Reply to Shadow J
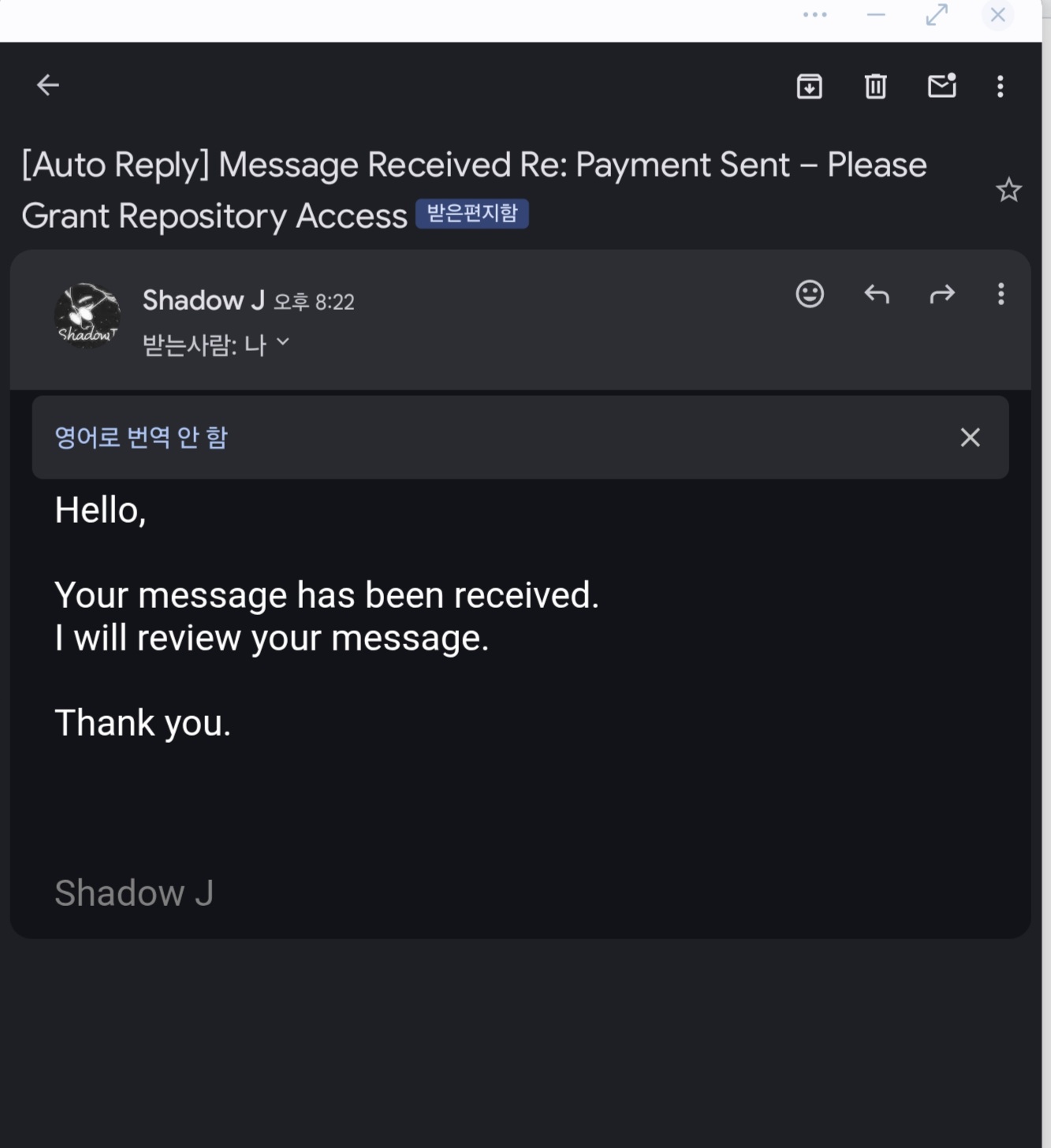Viewport: 1051px width, 1148px height. click(876, 294)
